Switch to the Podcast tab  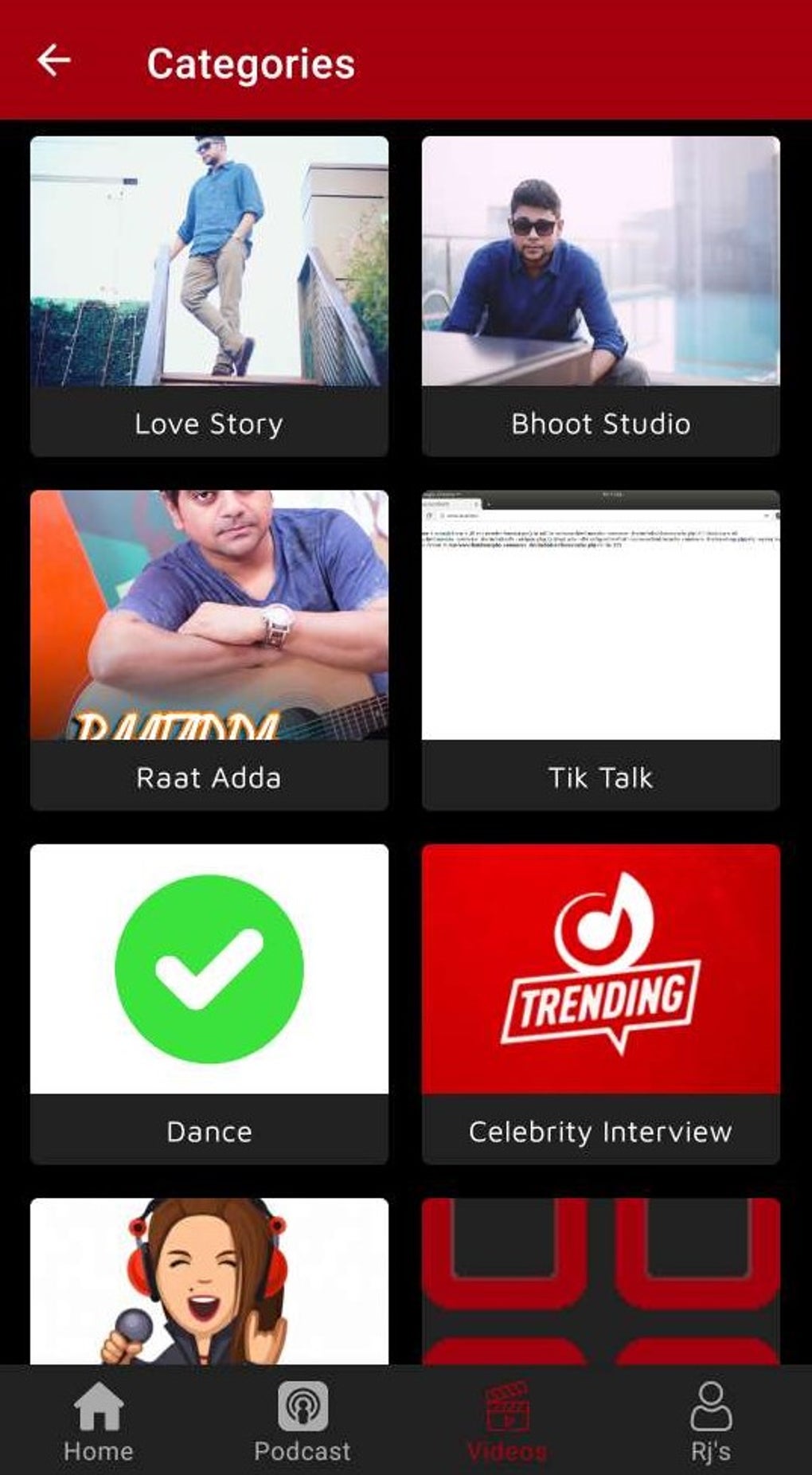point(303,1422)
